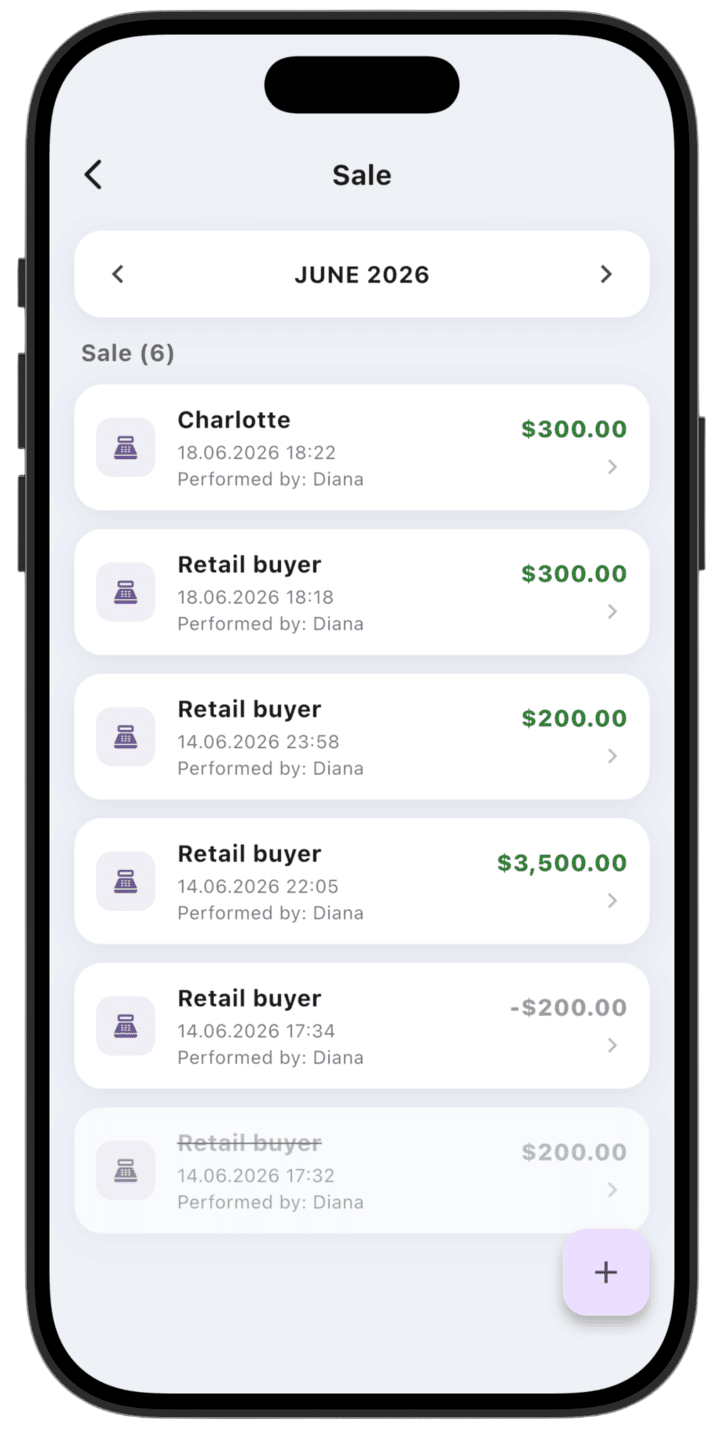720x1443 pixels.
Task: Add a new sale with the plus button
Action: click(x=606, y=1272)
